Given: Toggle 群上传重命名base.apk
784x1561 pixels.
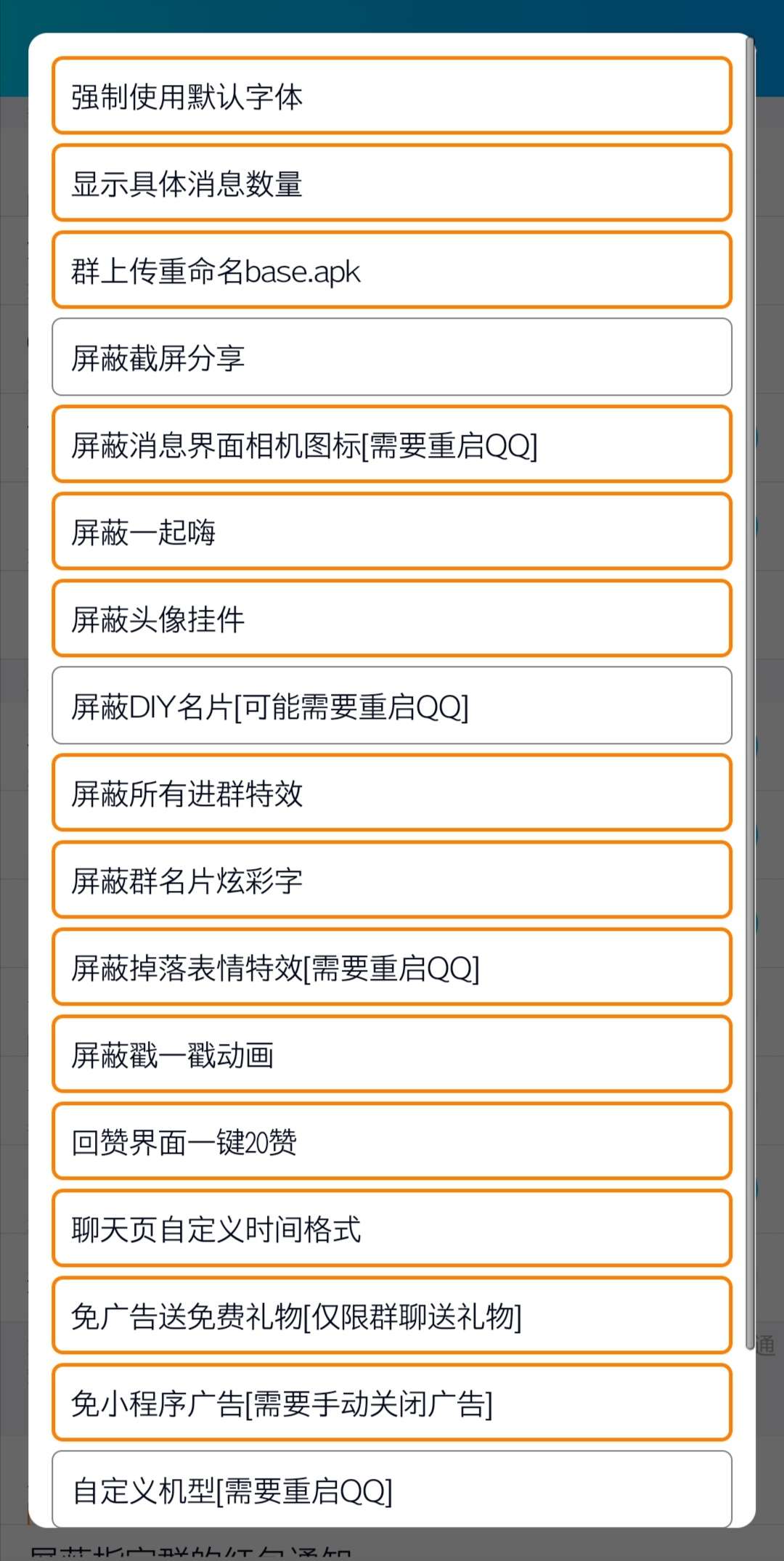Looking at the screenshot, I should click(x=392, y=271).
